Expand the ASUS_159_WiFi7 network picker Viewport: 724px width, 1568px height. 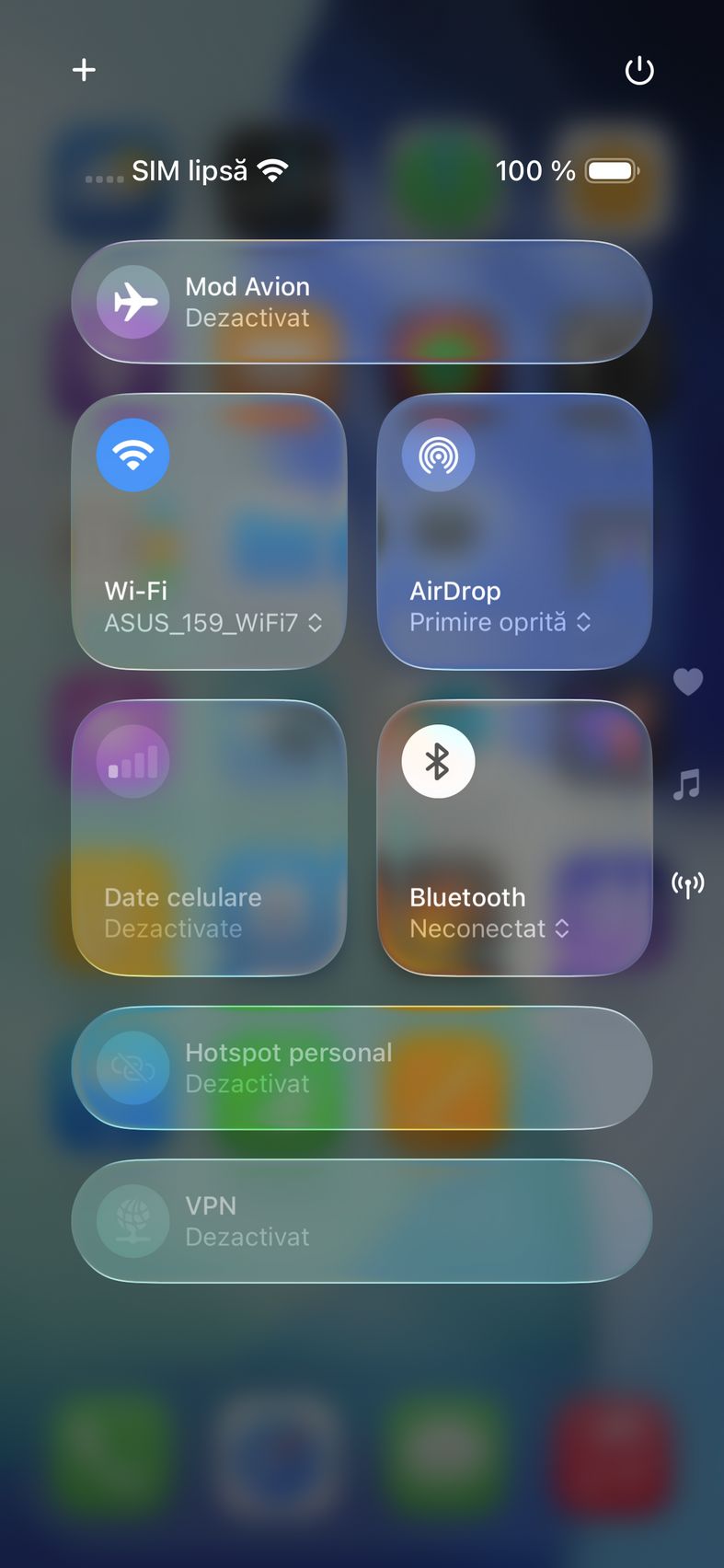coord(213,623)
